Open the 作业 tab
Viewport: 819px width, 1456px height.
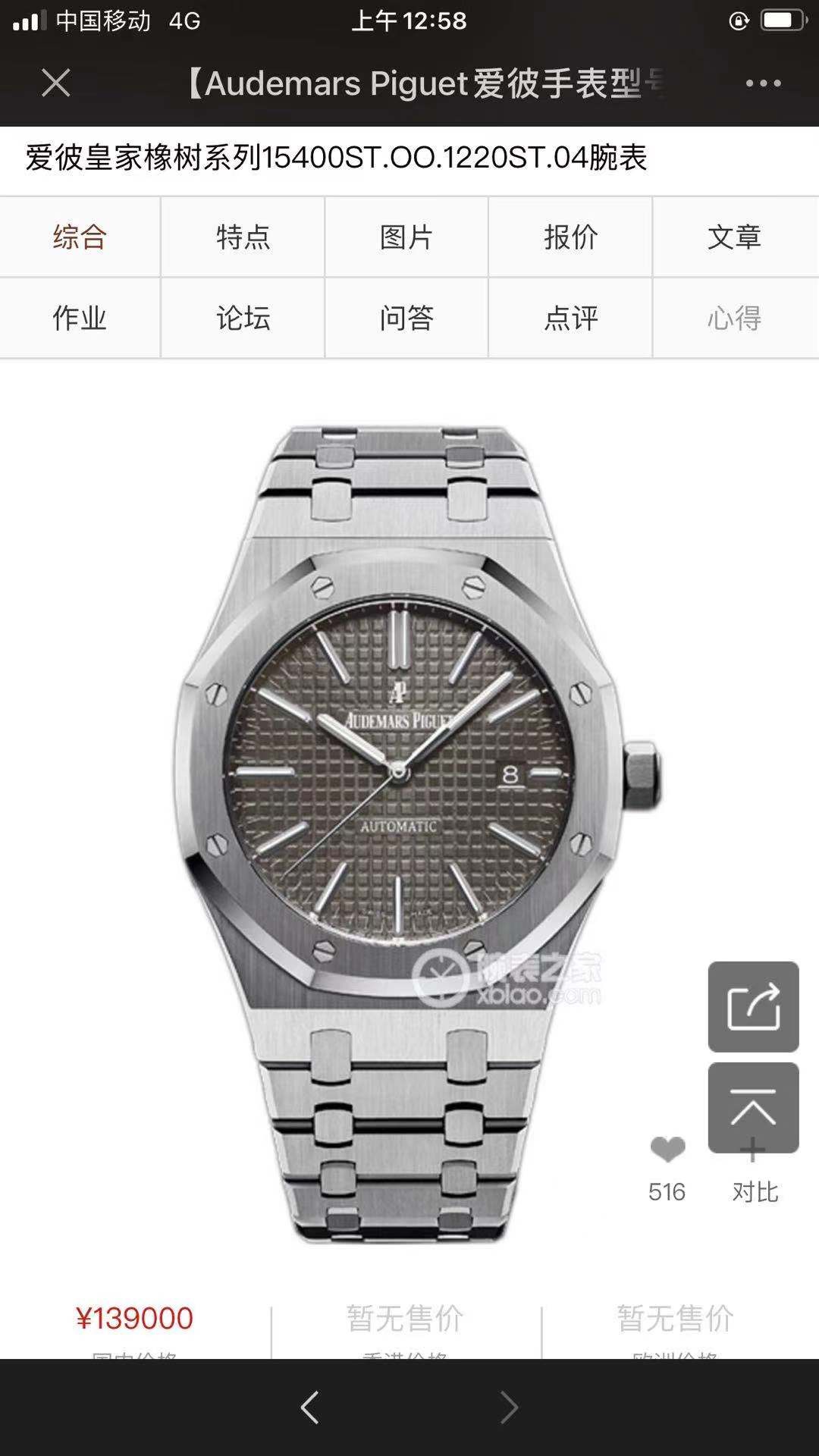point(80,318)
